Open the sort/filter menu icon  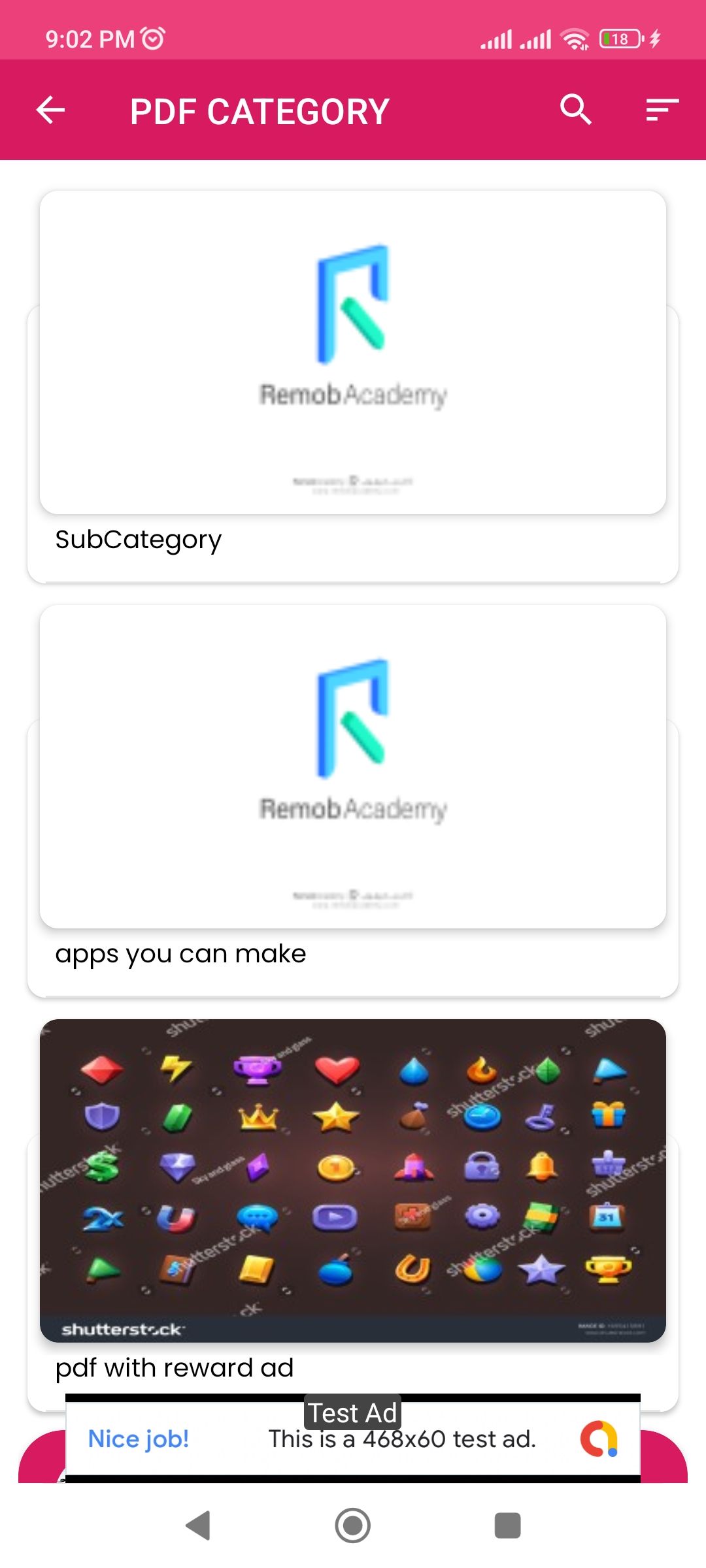[x=662, y=110]
